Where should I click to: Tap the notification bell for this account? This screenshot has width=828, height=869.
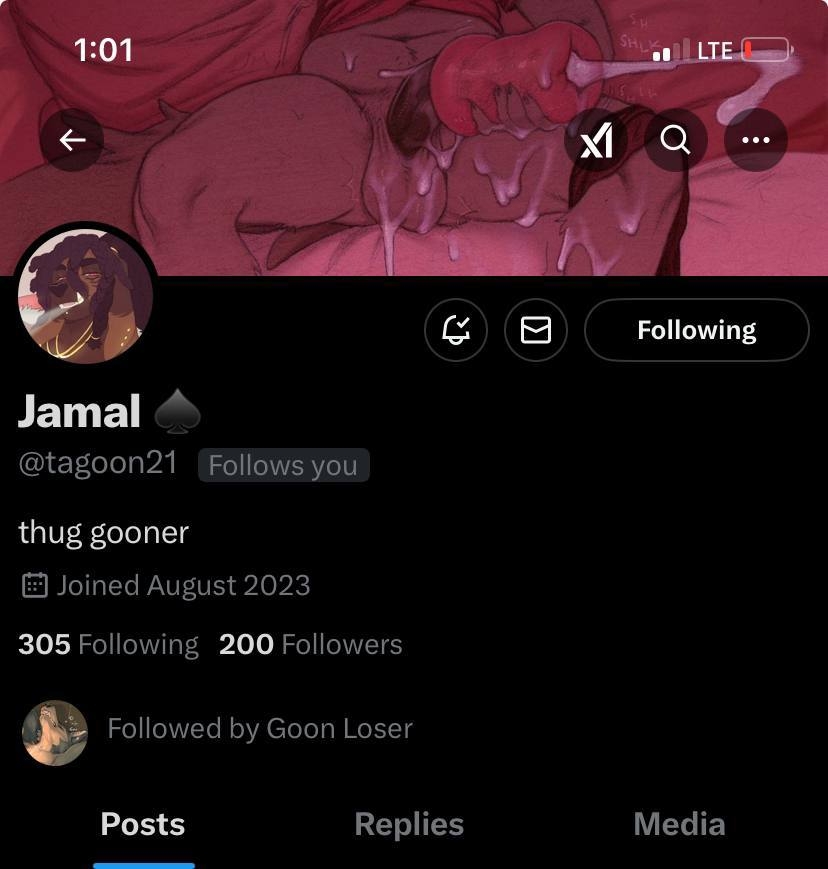coord(456,330)
